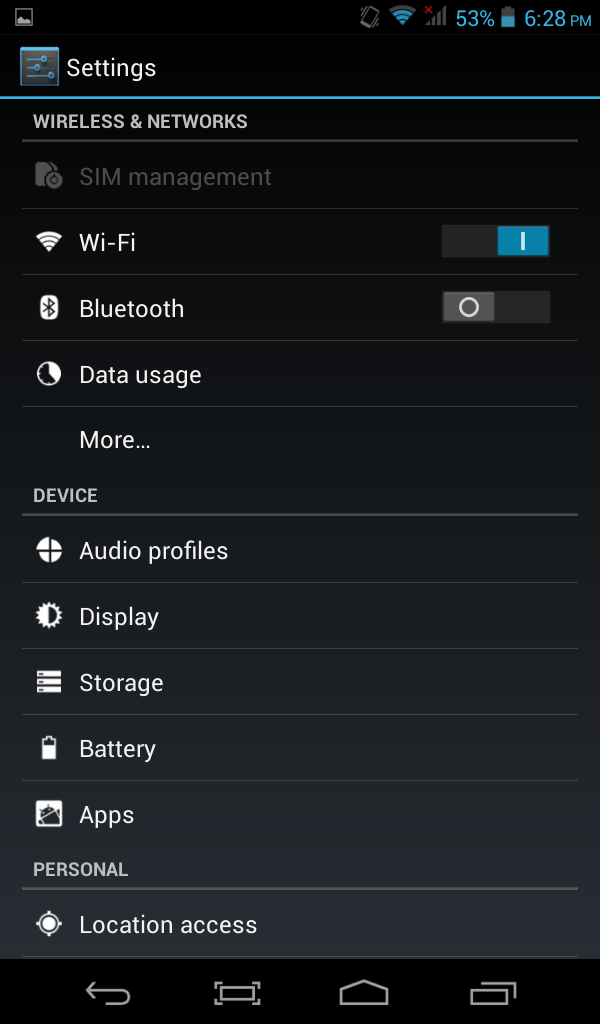
Task: Go back using the navigation bar
Action: [108, 992]
